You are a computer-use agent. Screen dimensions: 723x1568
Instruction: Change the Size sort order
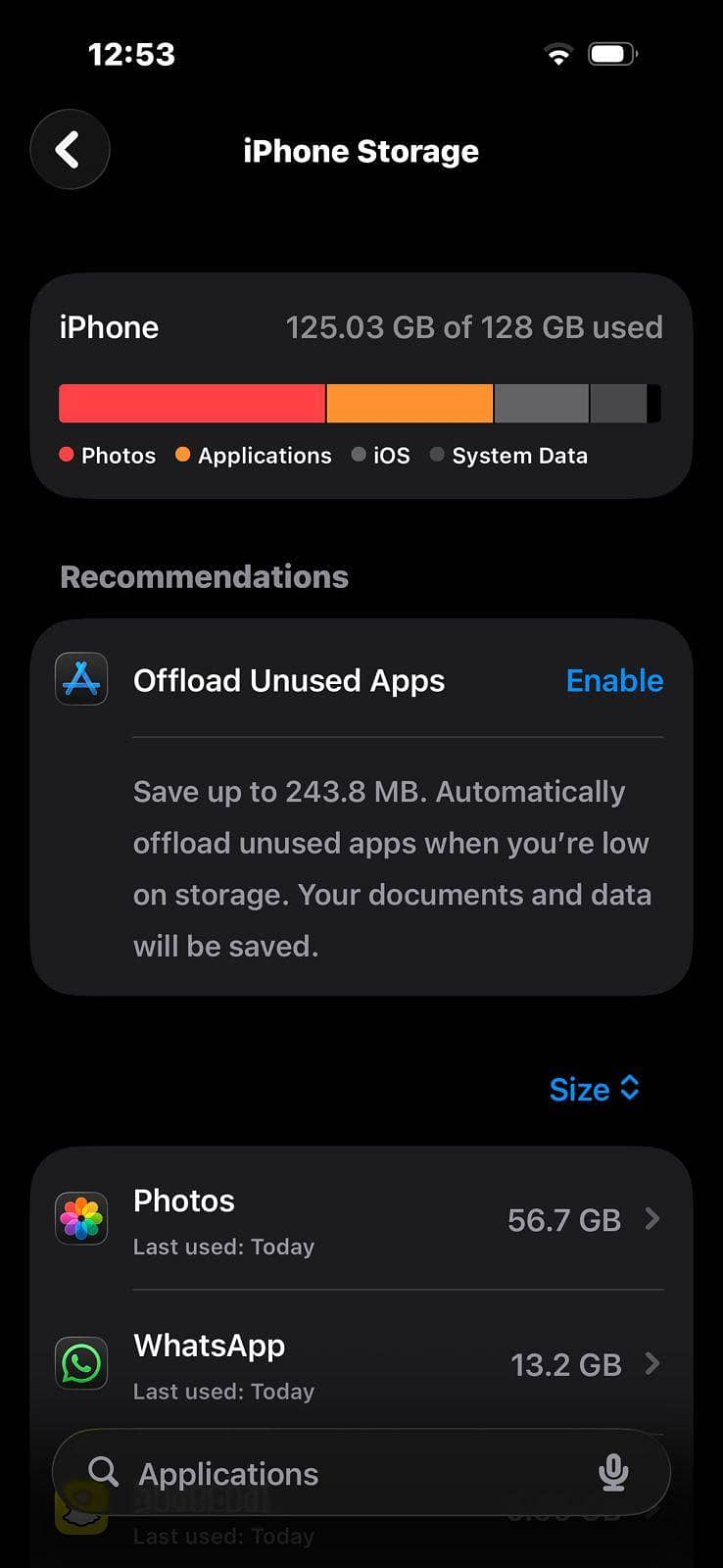(x=594, y=1089)
